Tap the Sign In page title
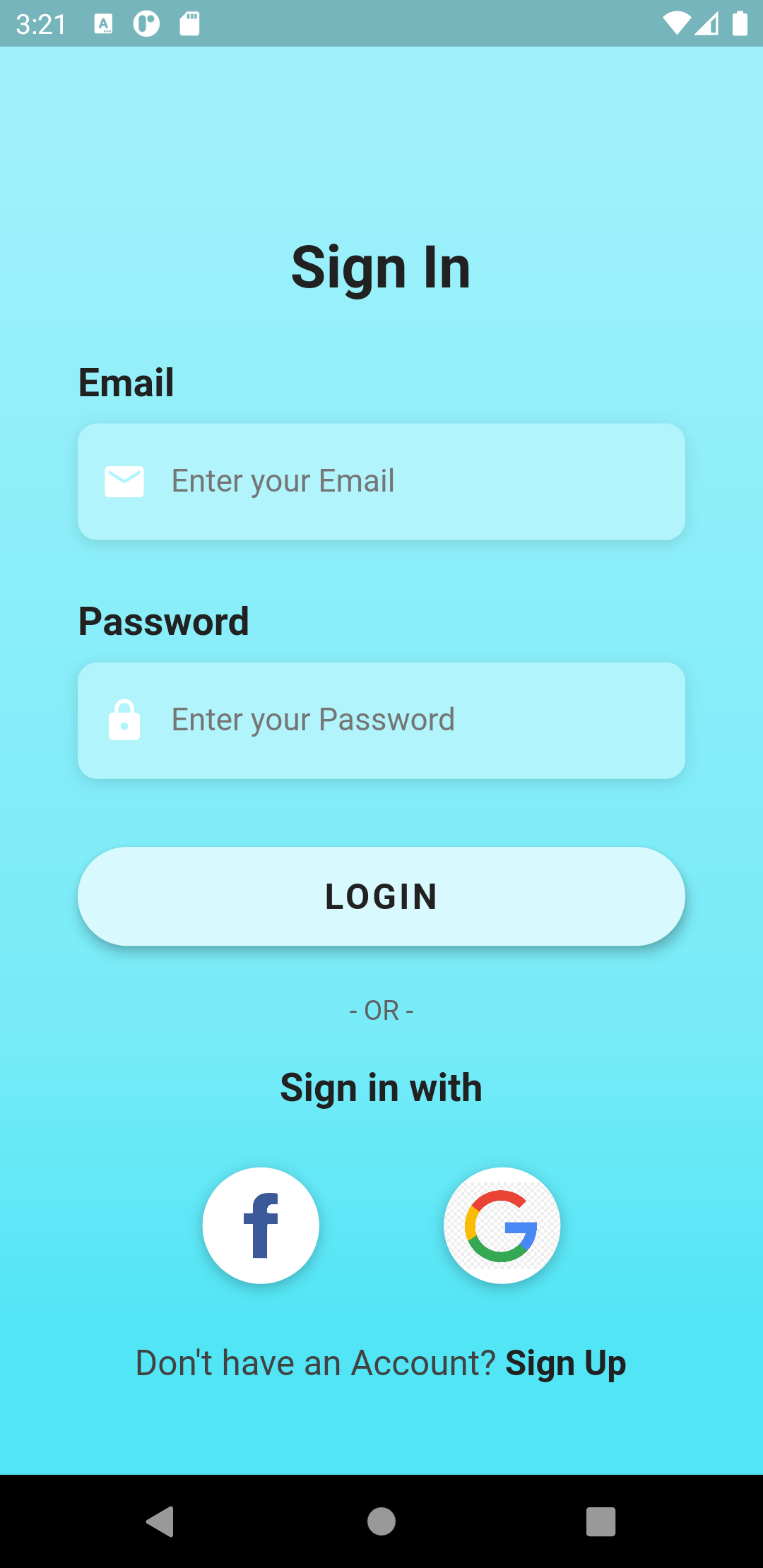This screenshot has width=763, height=1568. pyautogui.click(x=381, y=267)
